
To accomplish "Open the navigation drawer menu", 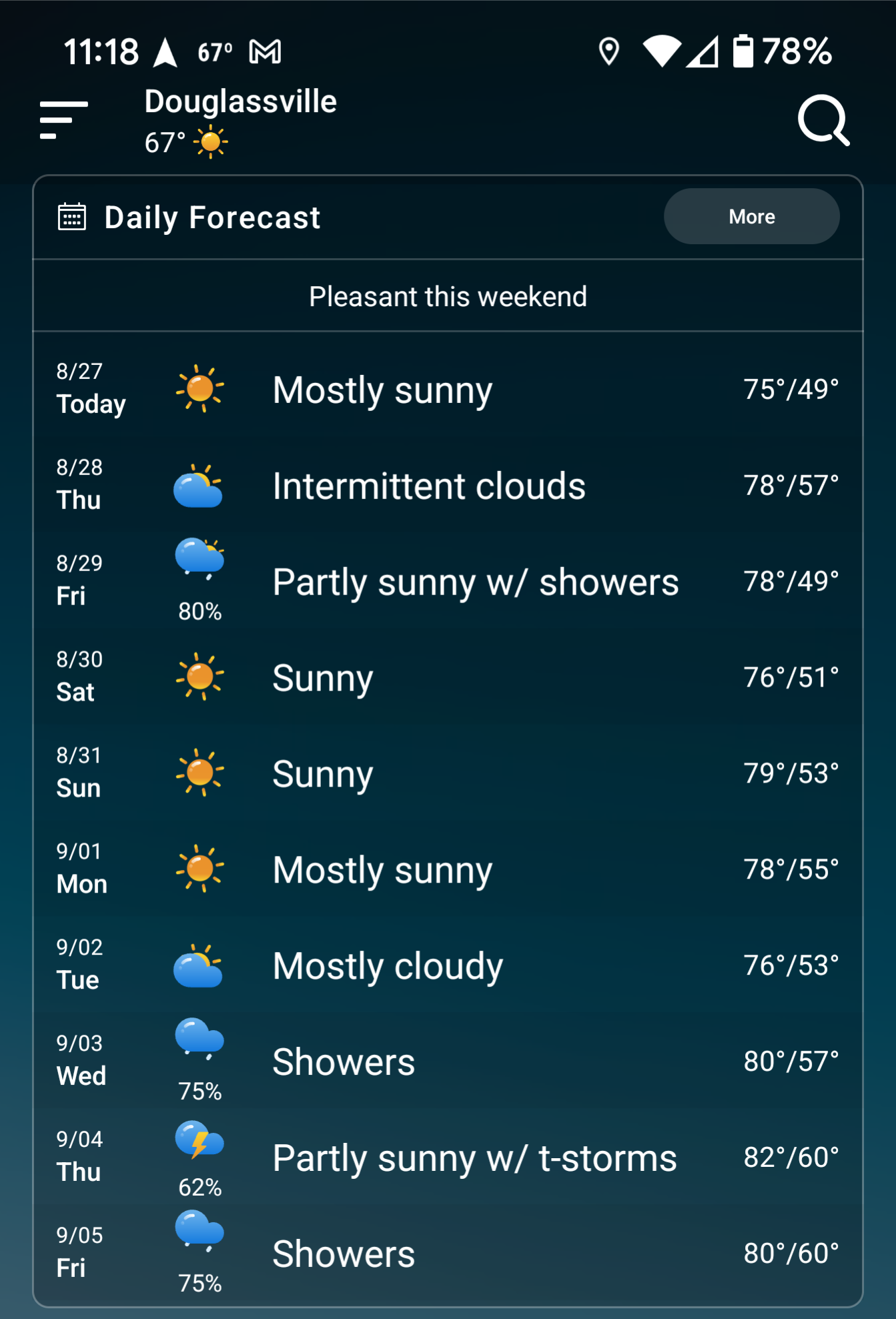I will click(x=63, y=120).
